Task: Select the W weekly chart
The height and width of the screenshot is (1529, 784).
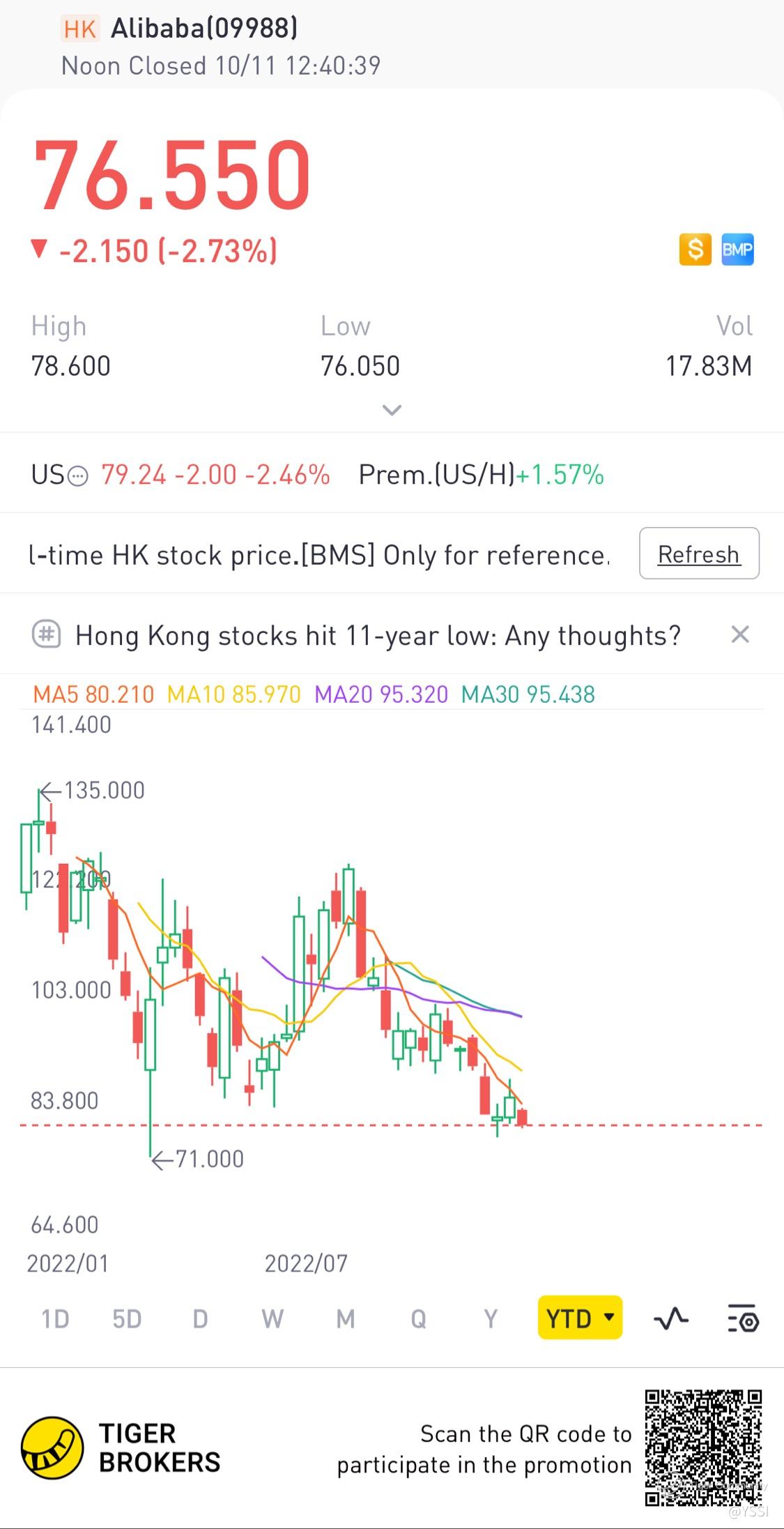Action: (x=272, y=1319)
